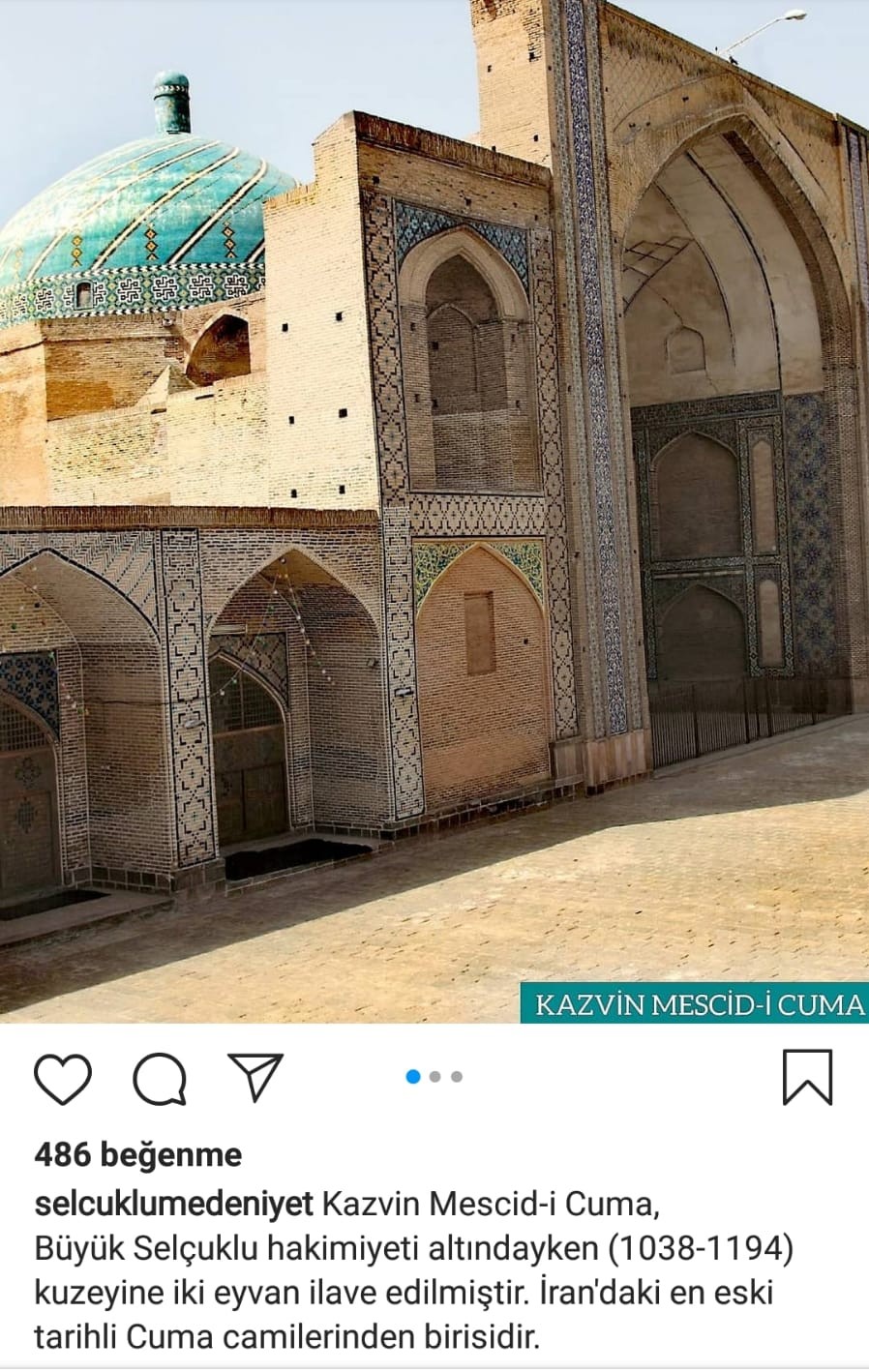869x1372 pixels.
Task: Save post with the bookmark icon
Action: click(807, 1077)
